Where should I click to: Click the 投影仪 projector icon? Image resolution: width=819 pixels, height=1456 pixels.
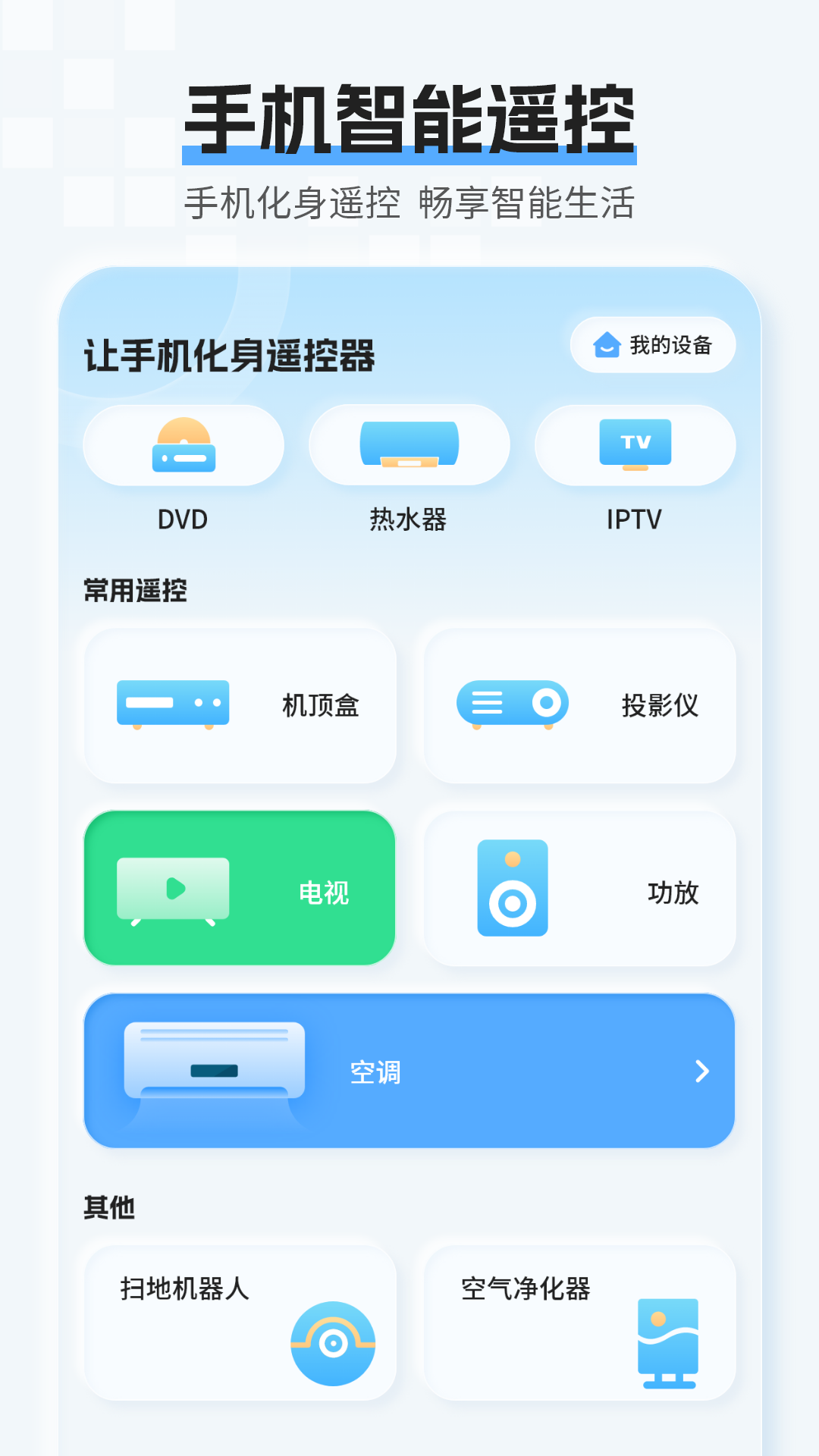[513, 704]
